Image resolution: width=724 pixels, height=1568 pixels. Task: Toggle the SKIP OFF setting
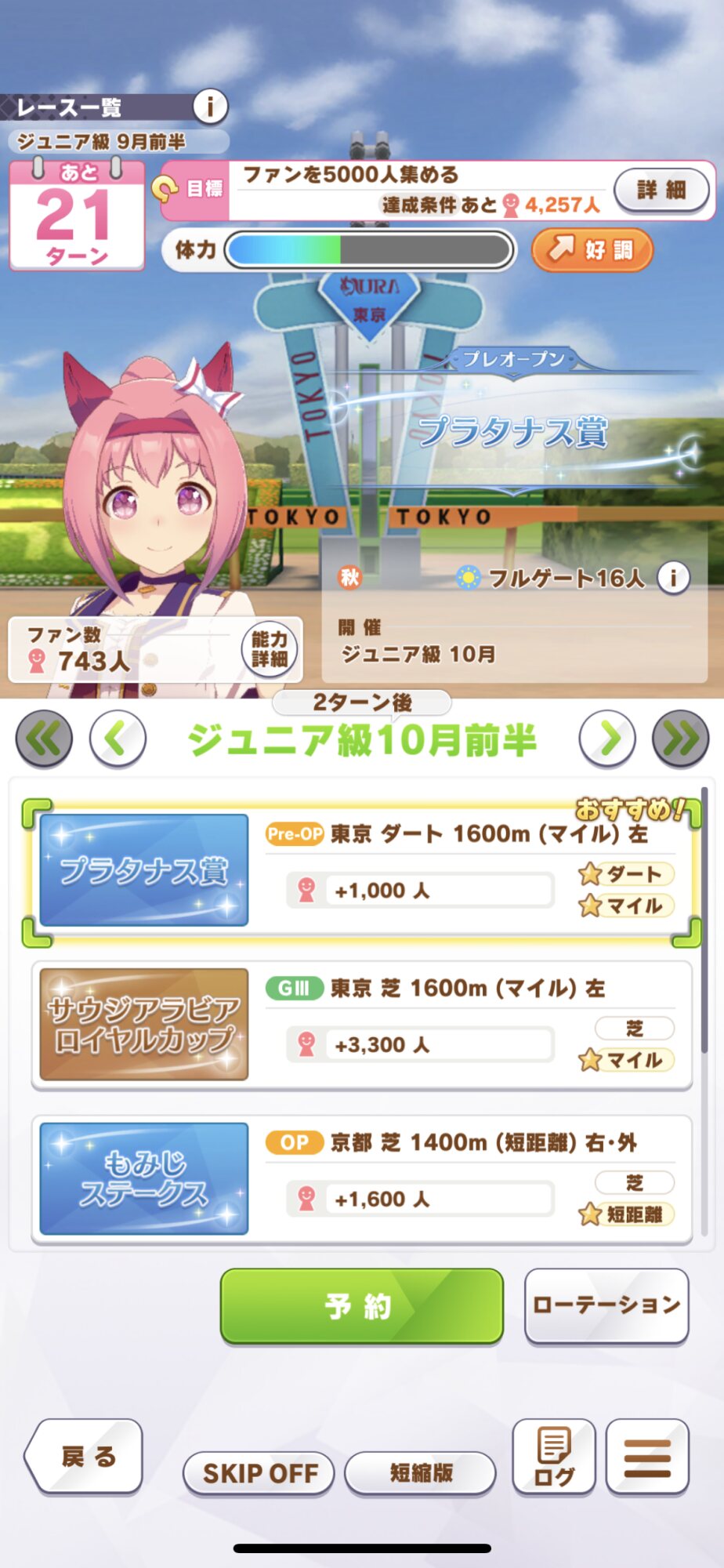point(259,1473)
